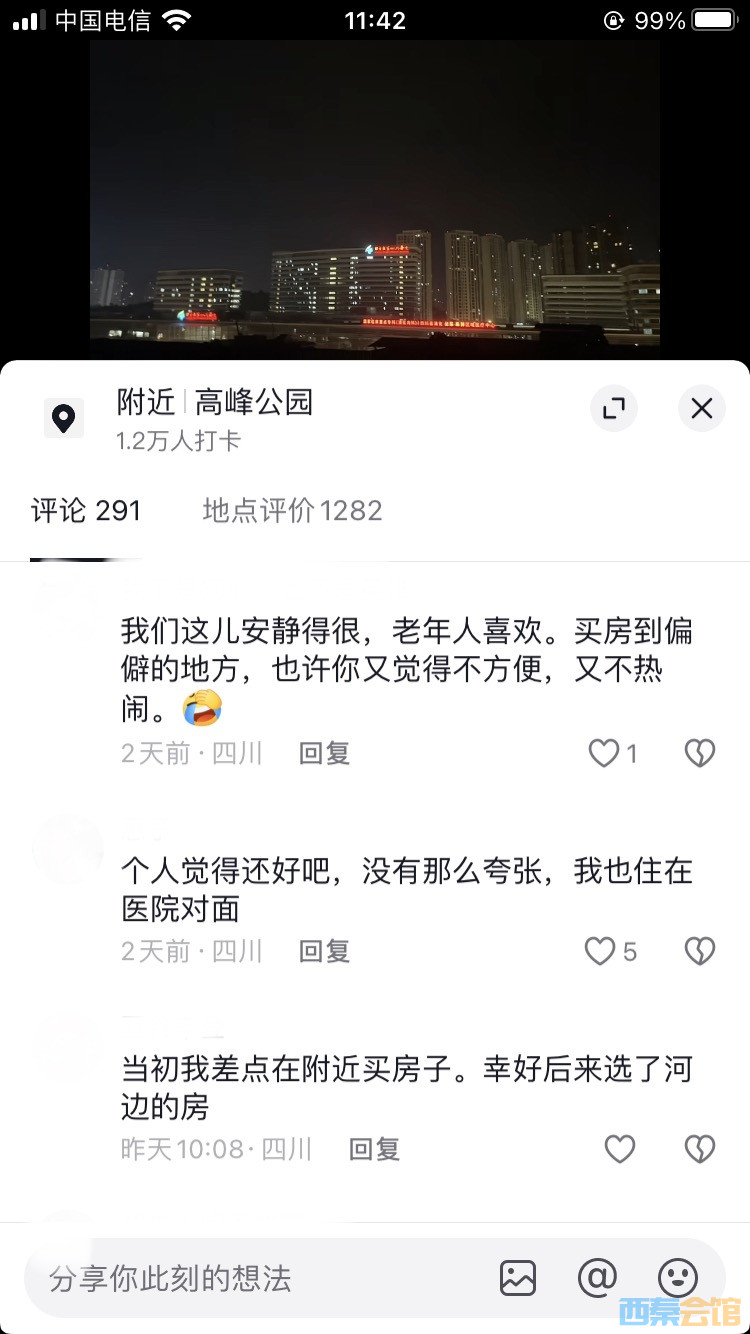Expand the comments panel to full screen
Image resolution: width=750 pixels, height=1334 pixels.
point(613,408)
